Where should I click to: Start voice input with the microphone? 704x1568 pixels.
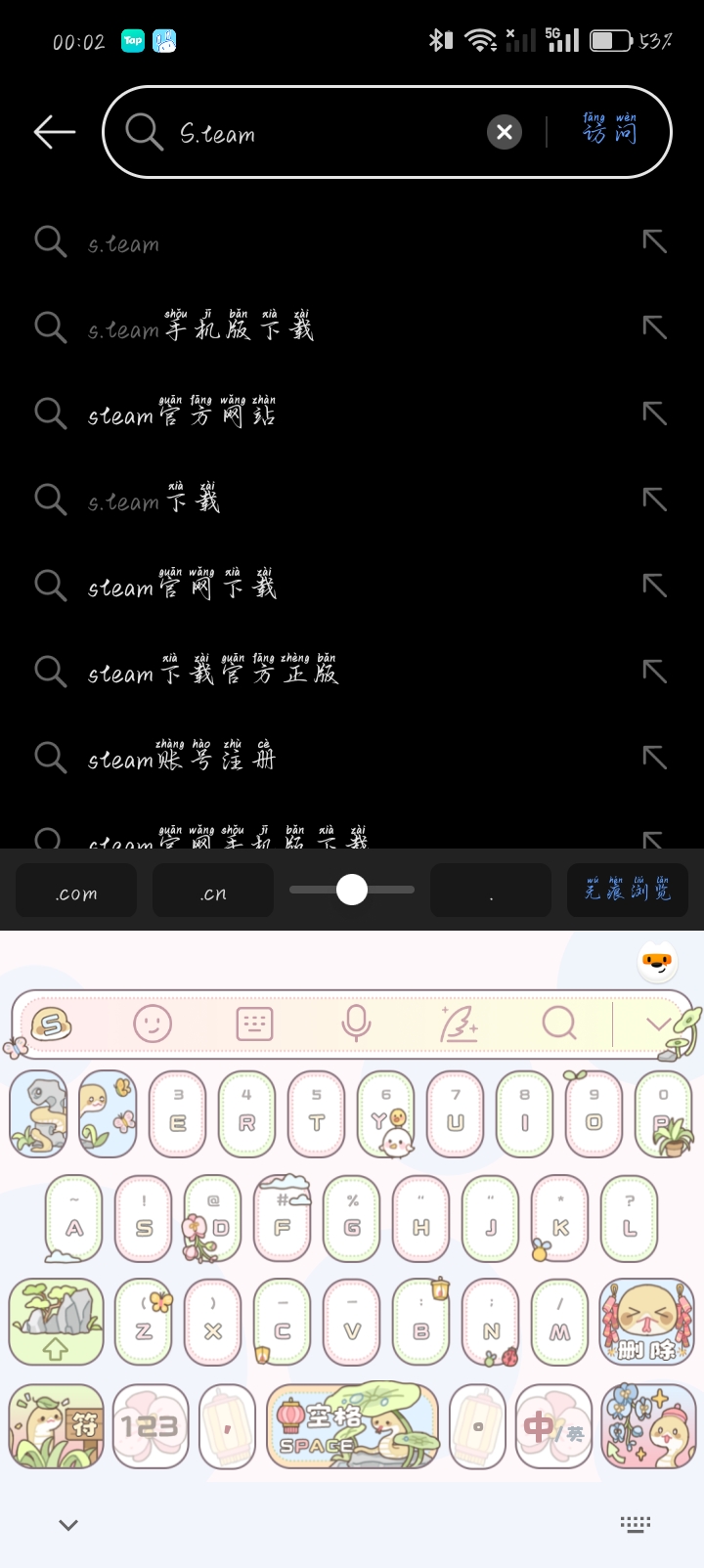[356, 1024]
